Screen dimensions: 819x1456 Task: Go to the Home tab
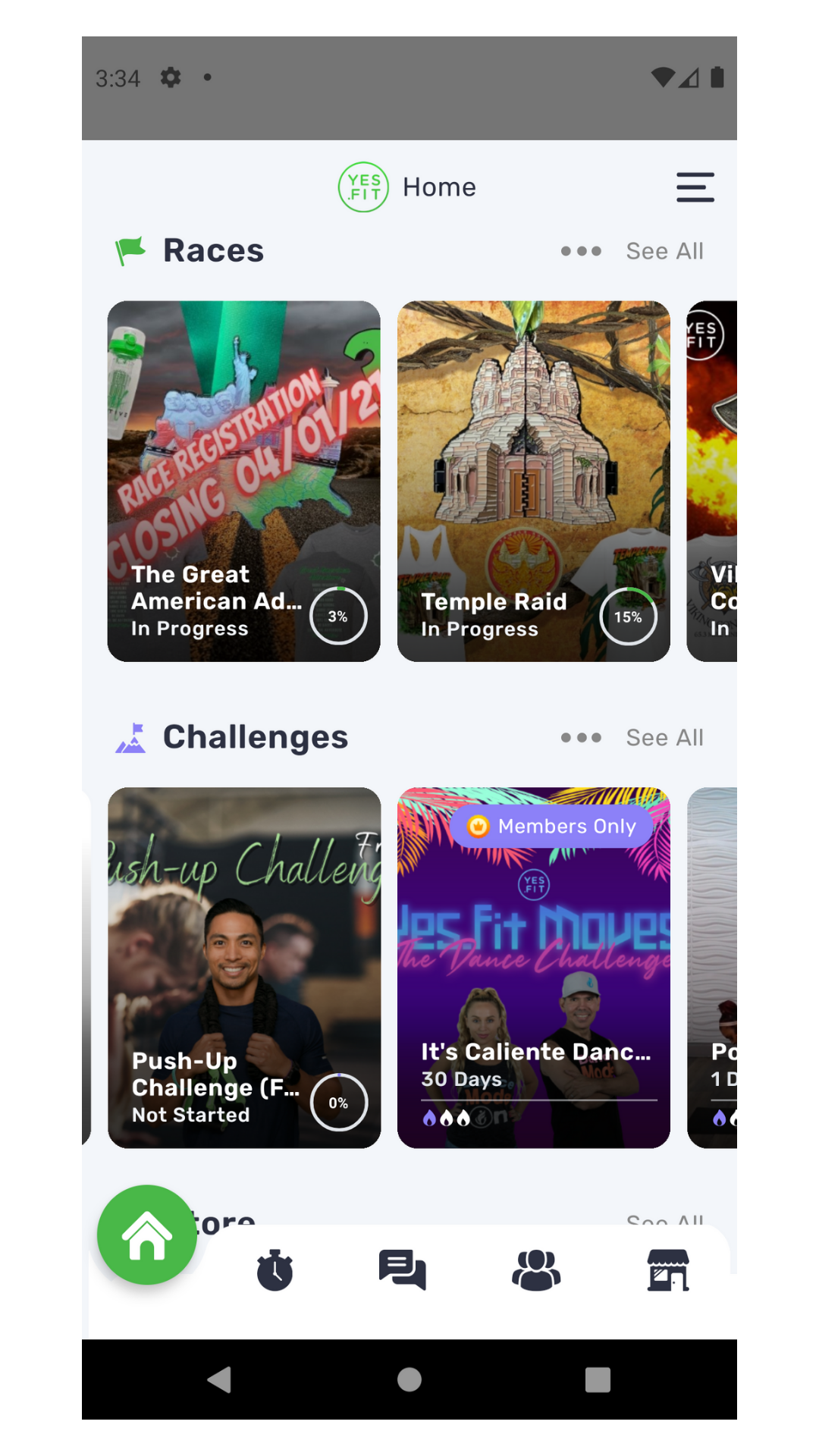point(147,1235)
